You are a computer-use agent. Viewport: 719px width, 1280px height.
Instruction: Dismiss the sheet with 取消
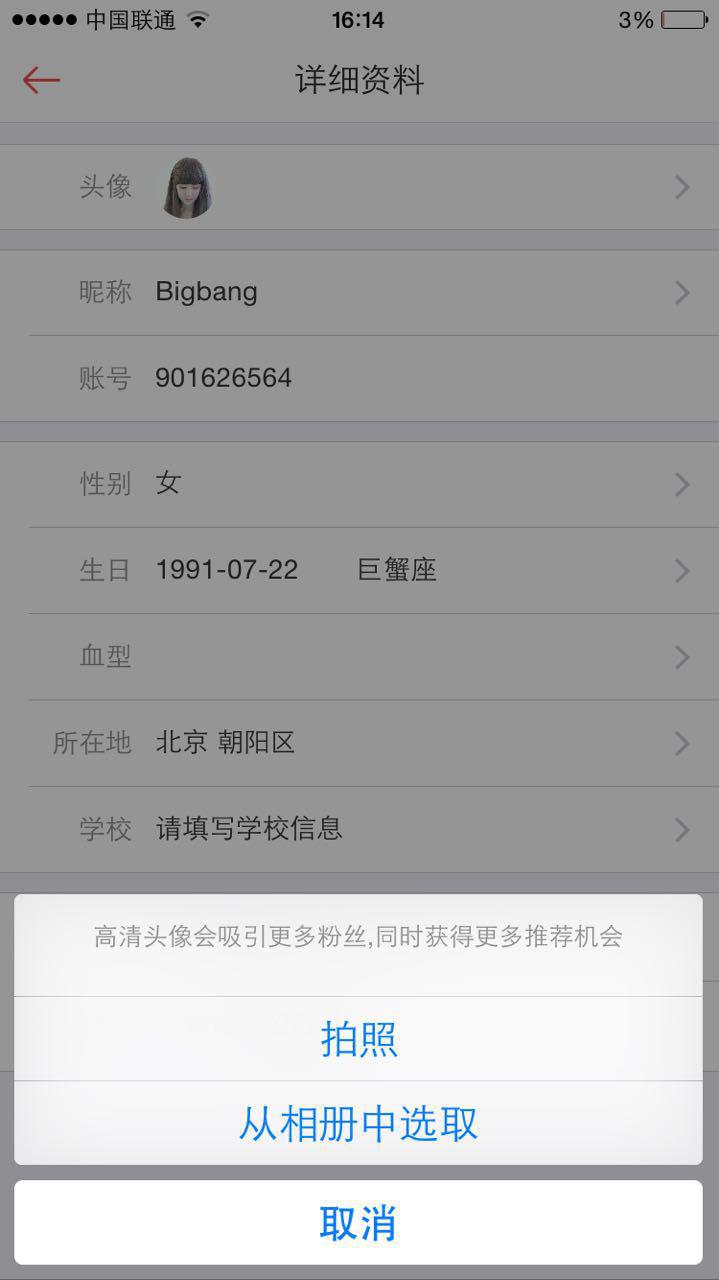359,1223
